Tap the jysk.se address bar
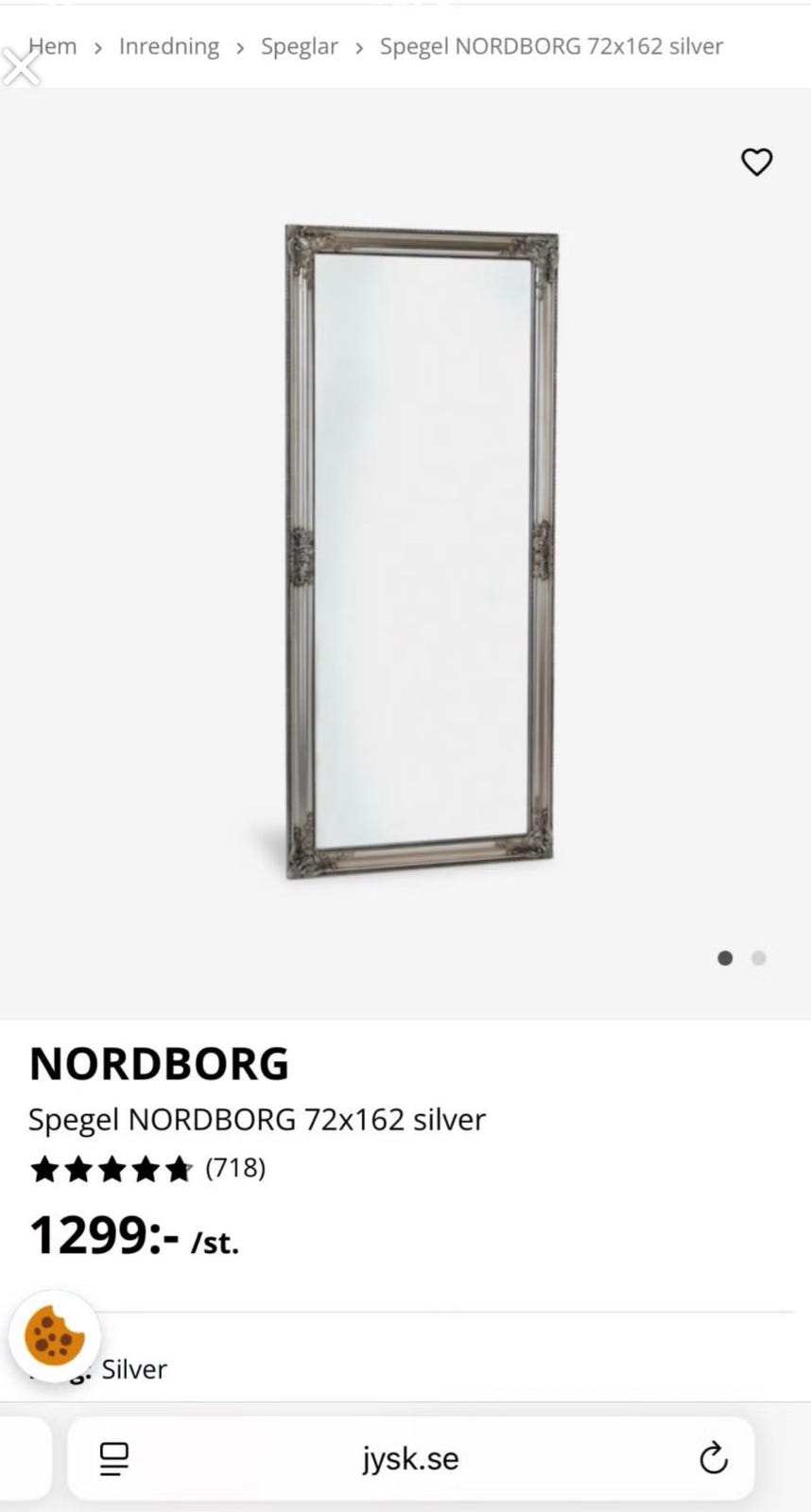Image resolution: width=811 pixels, height=1512 pixels. click(x=410, y=1458)
